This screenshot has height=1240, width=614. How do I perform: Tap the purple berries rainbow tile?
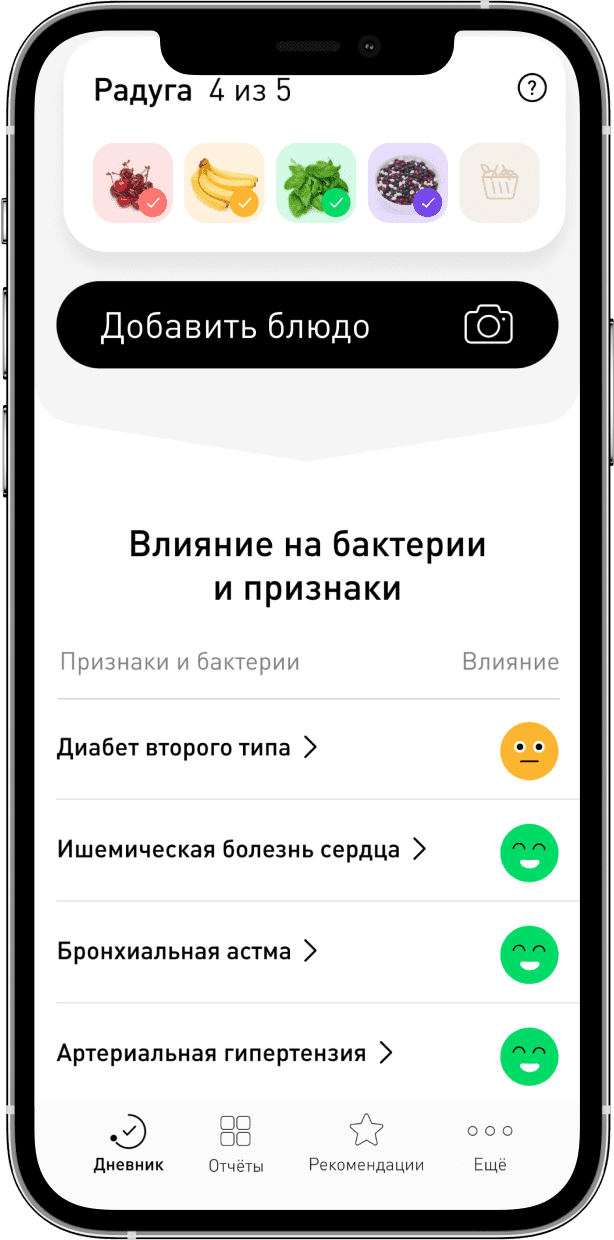coord(408,183)
